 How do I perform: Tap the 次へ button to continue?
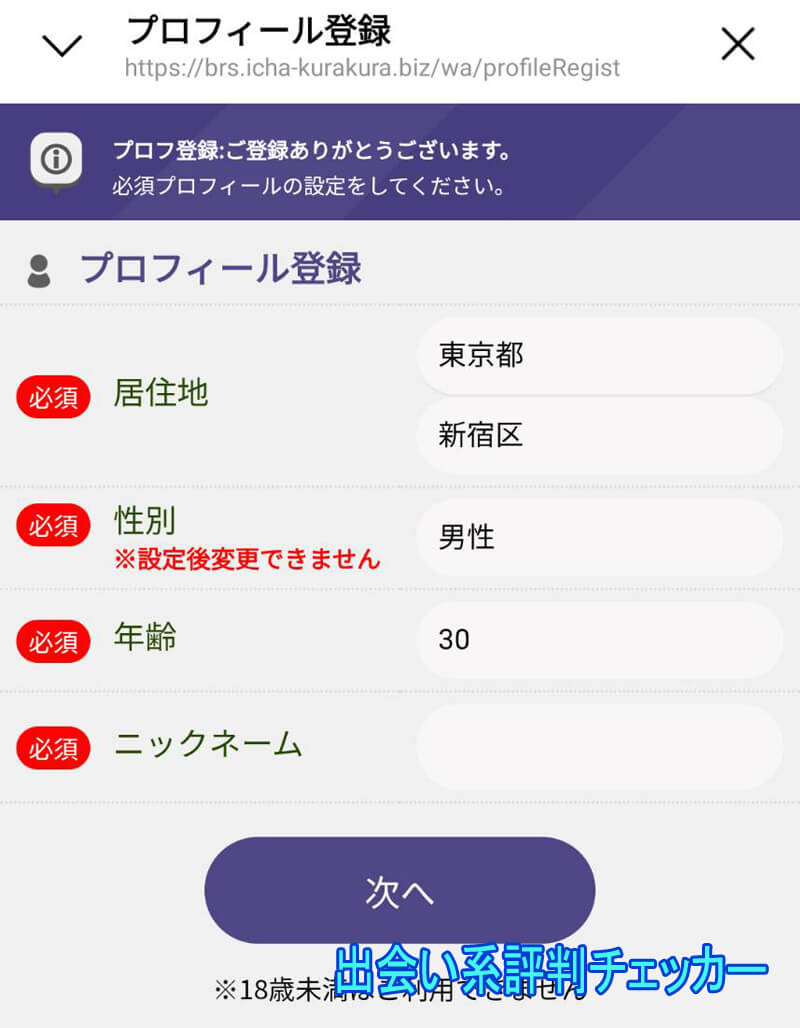point(399,891)
